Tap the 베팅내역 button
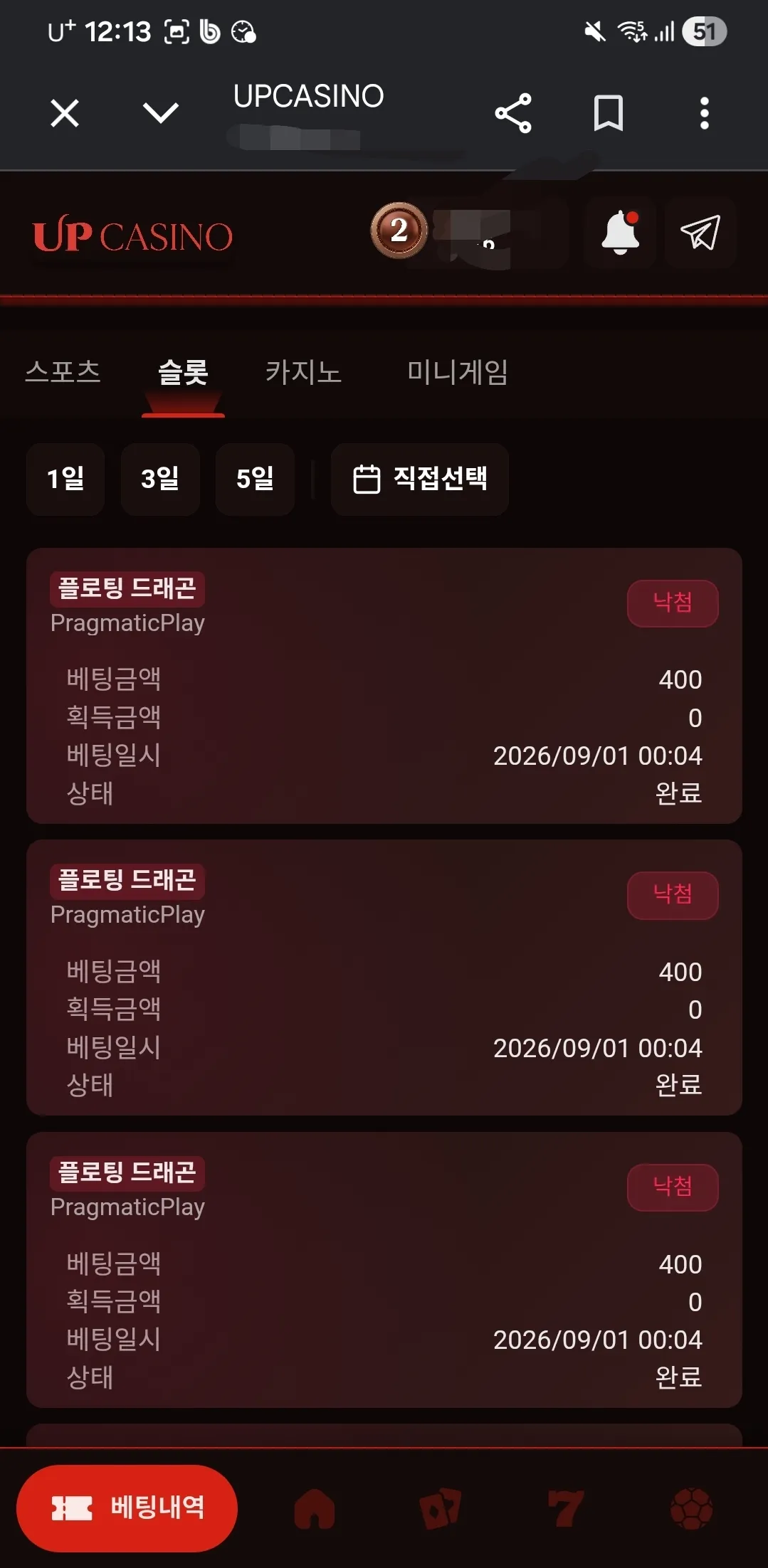This screenshot has width=768, height=1568. point(127,1508)
